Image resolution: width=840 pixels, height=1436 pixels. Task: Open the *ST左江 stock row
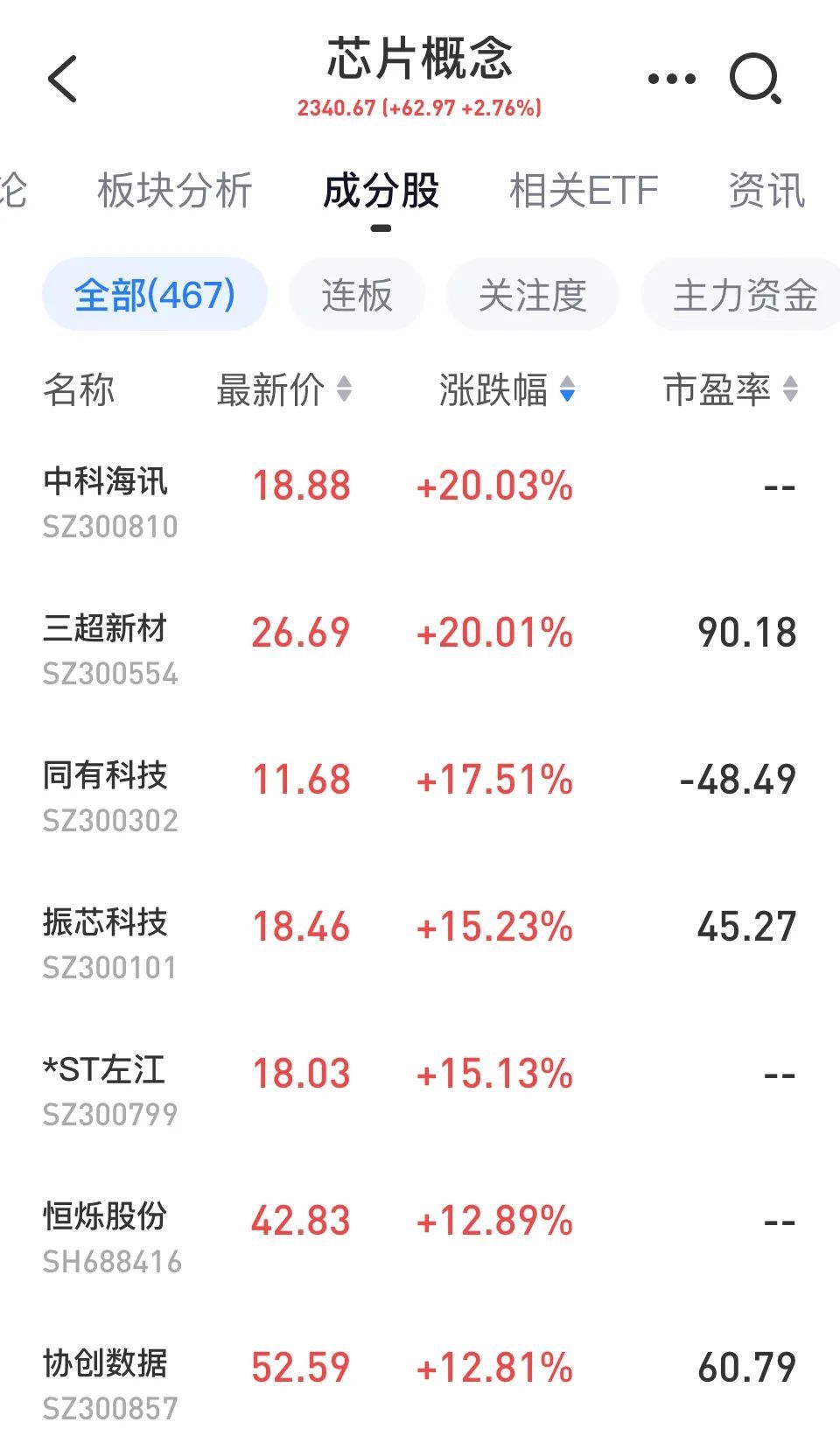(x=420, y=1090)
